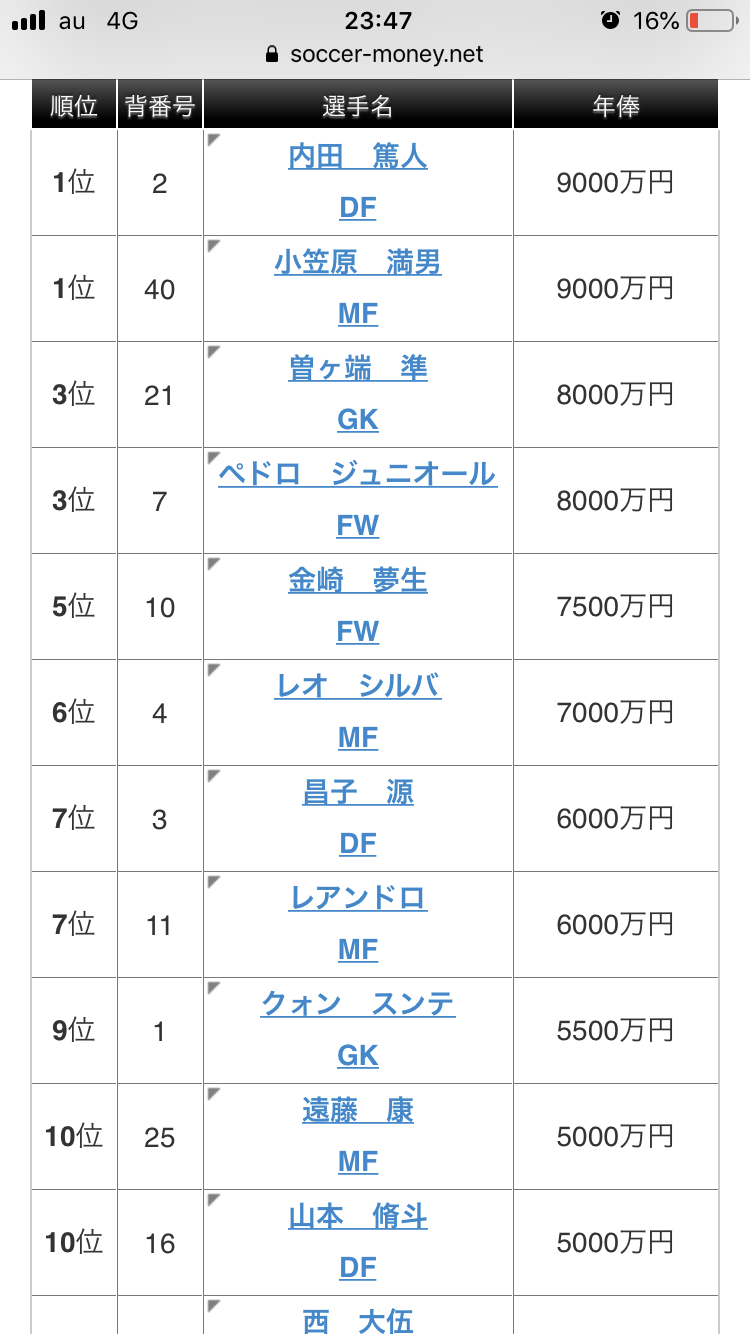Open the DF link under 内田 篤人
This screenshot has height=1334, width=750.
(x=358, y=208)
